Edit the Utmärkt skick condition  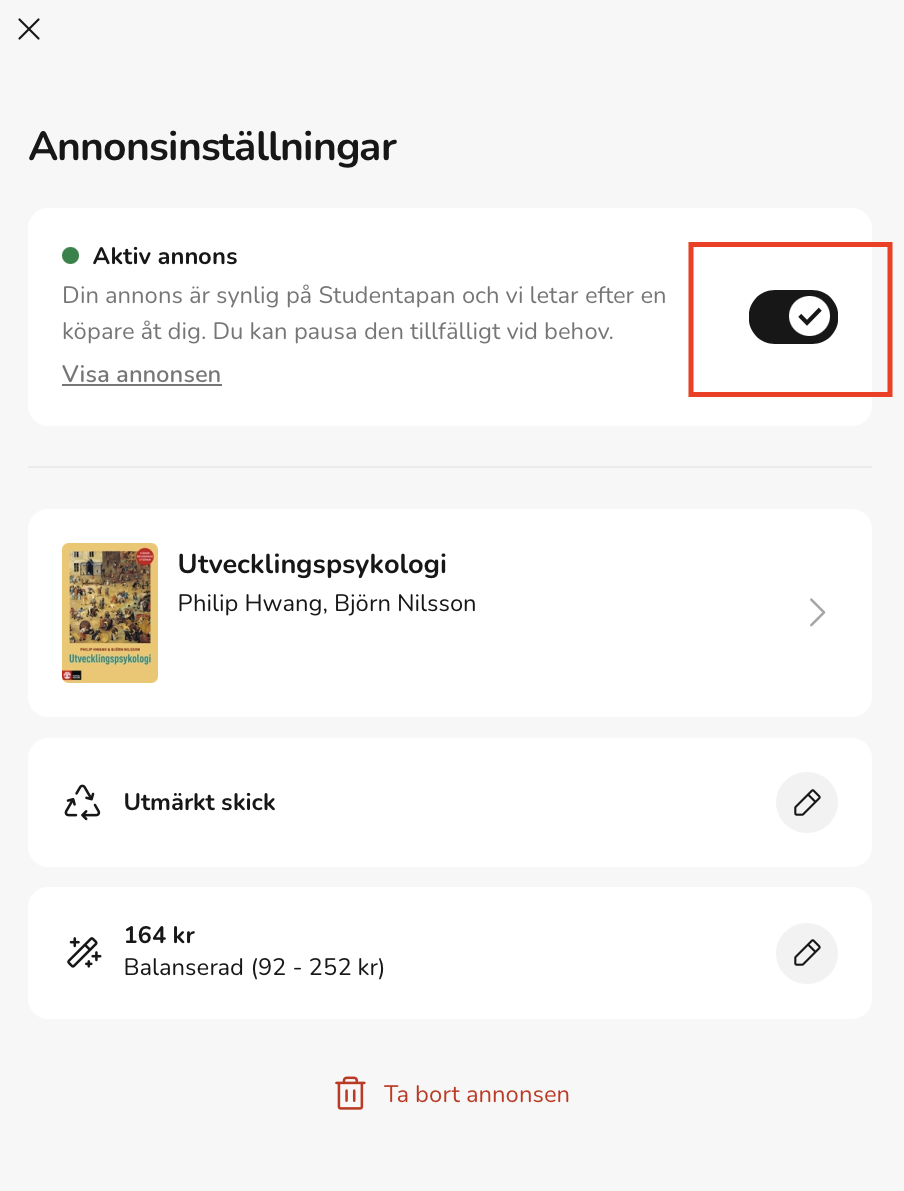806,802
